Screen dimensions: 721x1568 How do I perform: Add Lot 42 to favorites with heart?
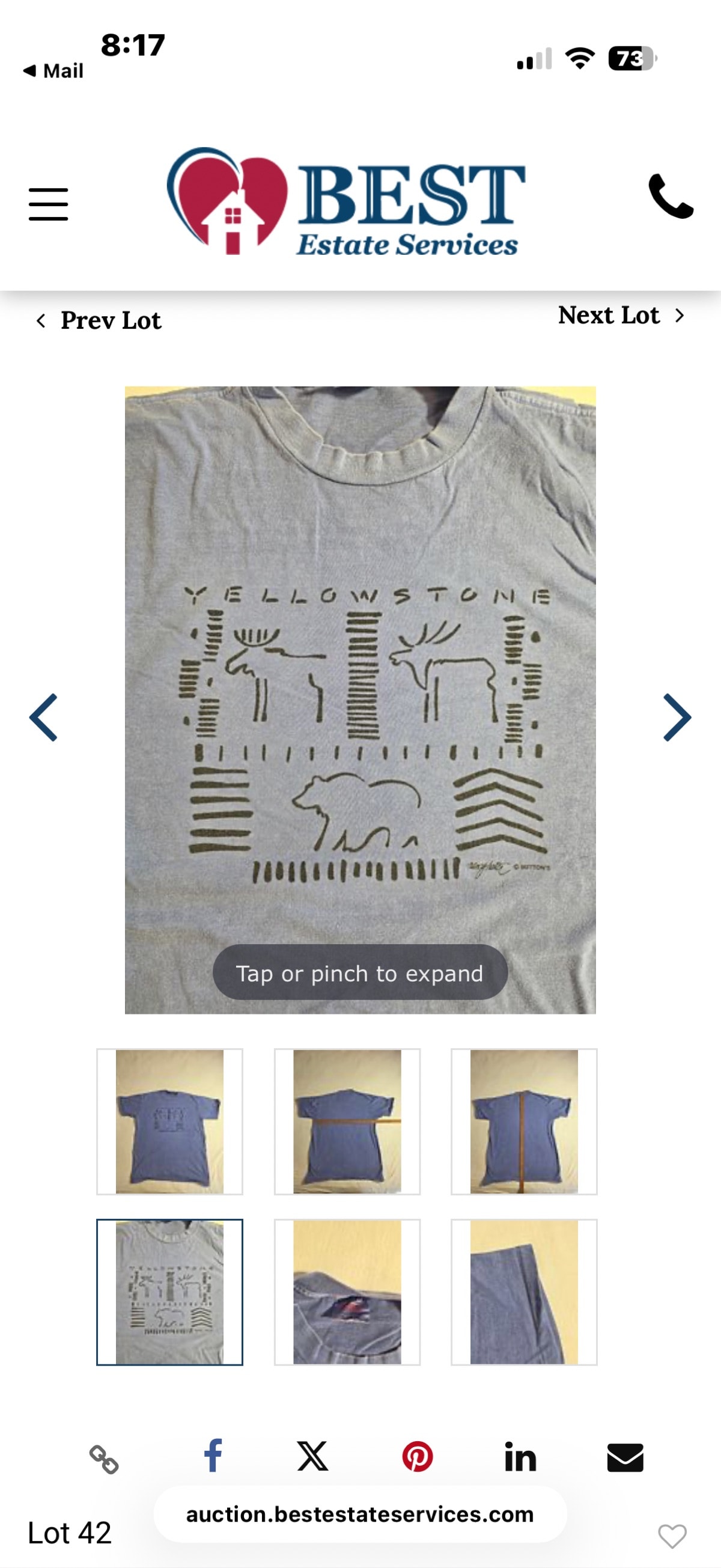point(672,1536)
